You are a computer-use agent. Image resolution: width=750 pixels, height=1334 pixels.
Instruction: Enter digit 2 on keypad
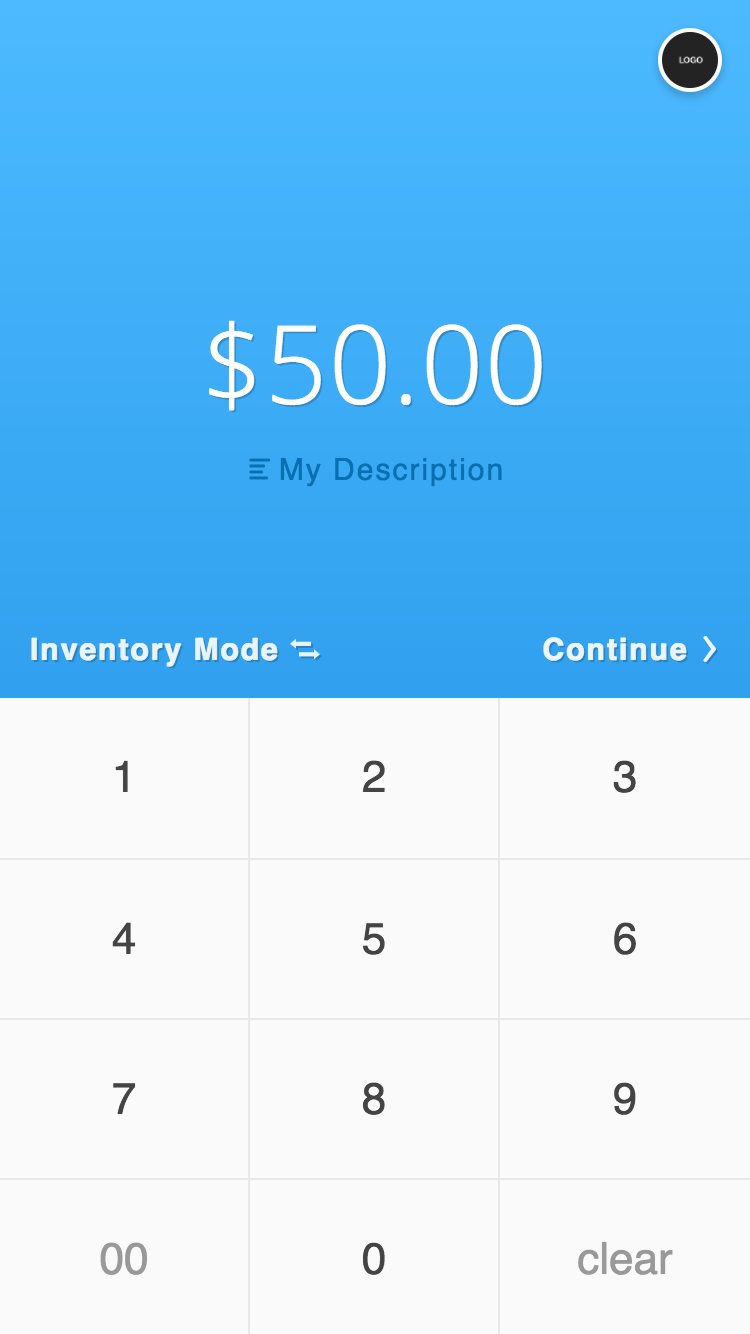tap(374, 778)
